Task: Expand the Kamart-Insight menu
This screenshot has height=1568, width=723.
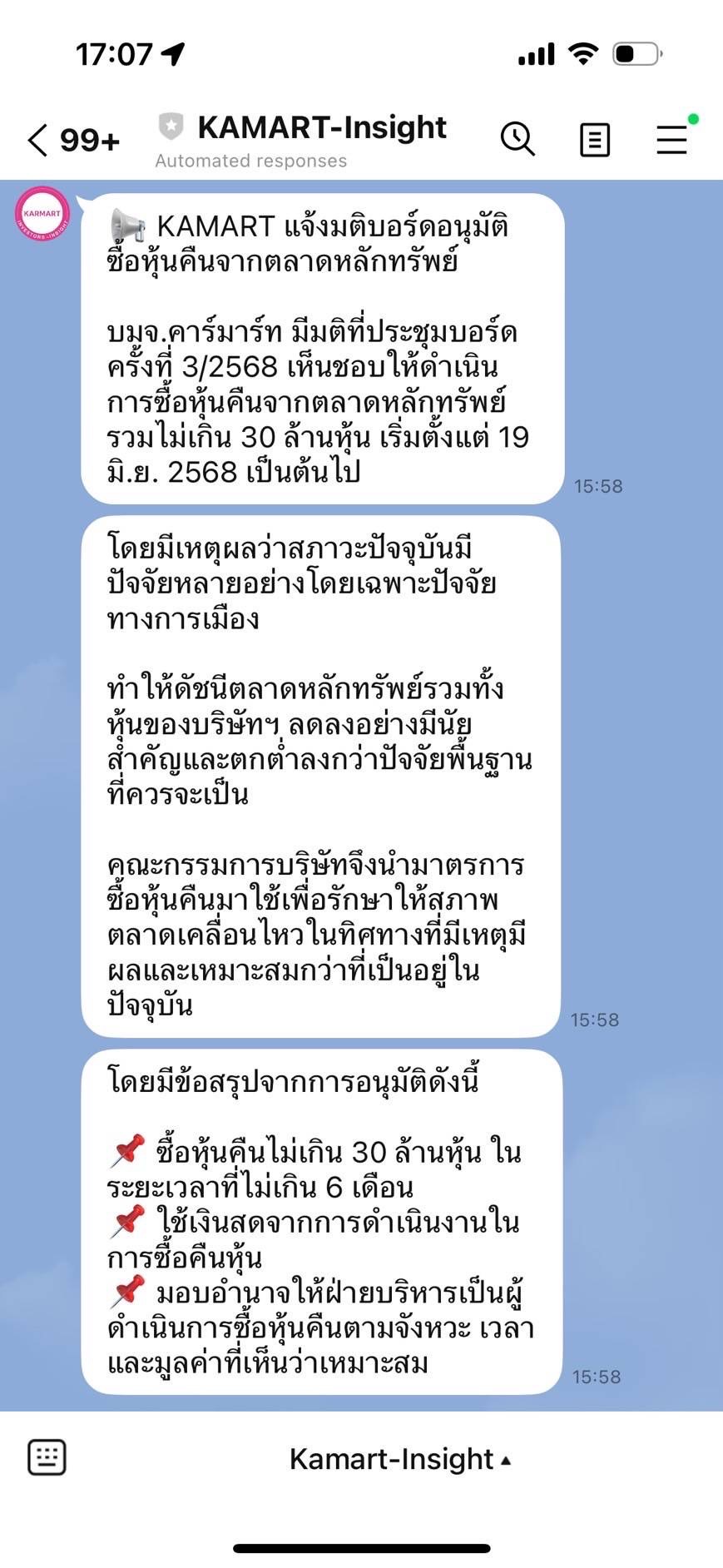Action: click(x=399, y=1459)
